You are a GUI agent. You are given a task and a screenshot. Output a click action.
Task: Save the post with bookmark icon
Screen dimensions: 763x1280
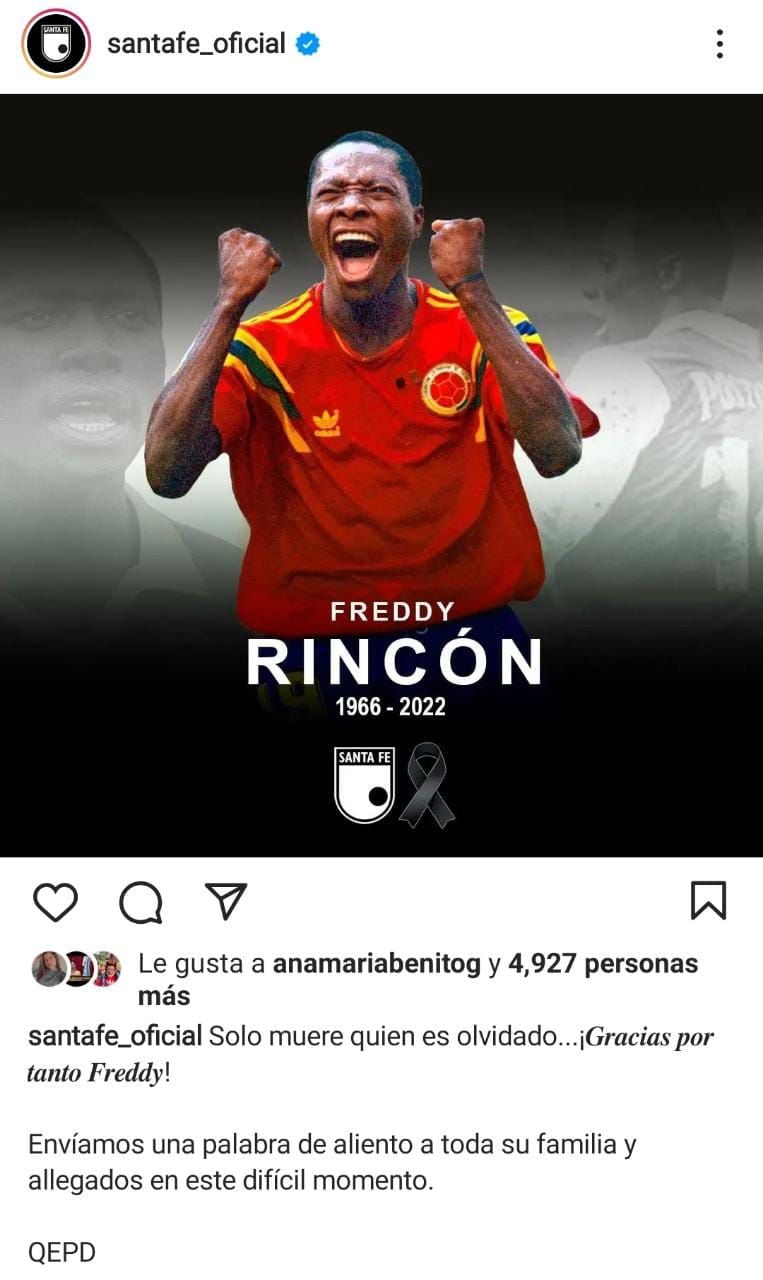708,901
